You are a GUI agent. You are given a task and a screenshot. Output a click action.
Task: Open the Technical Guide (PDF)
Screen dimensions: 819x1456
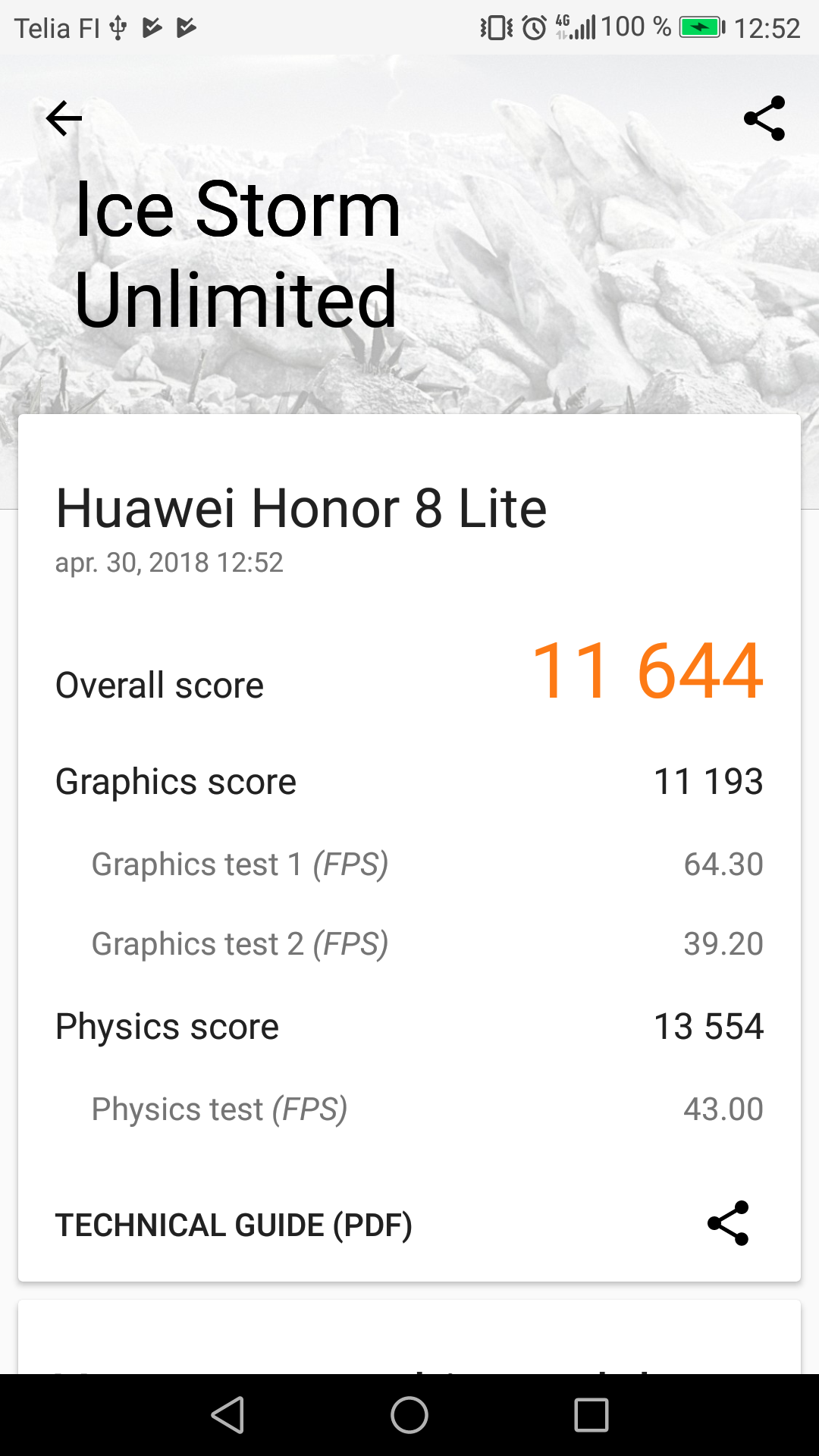click(x=234, y=1225)
